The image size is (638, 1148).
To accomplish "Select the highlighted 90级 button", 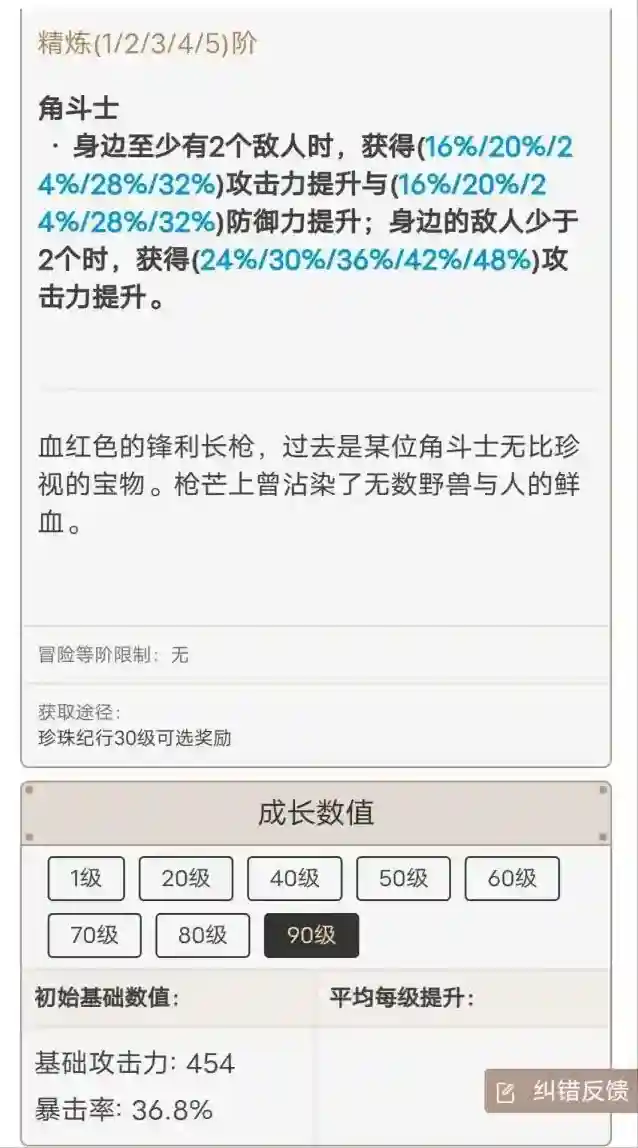I will tap(311, 936).
